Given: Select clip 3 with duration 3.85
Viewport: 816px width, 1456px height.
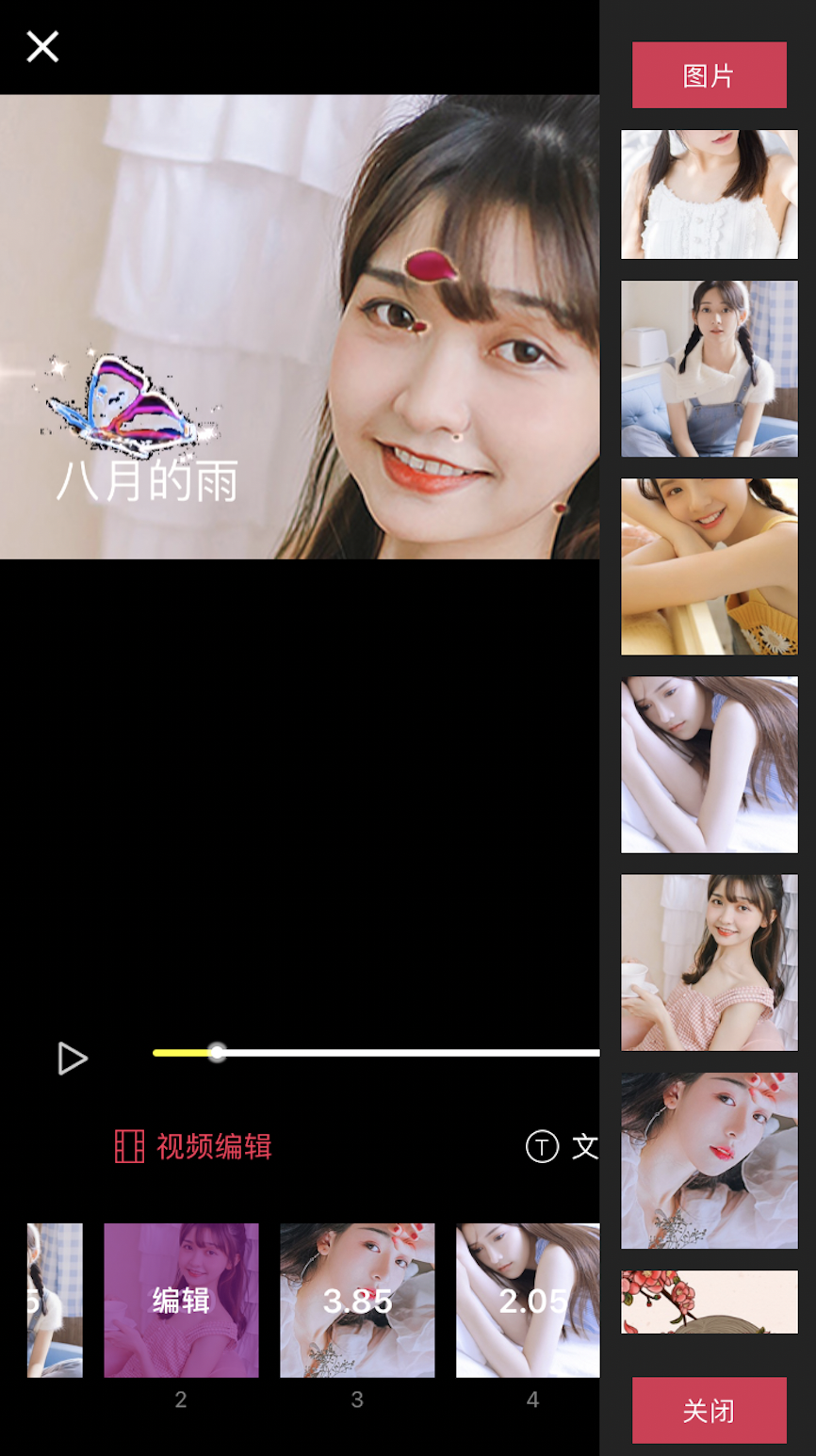Looking at the screenshot, I should (x=357, y=1300).
